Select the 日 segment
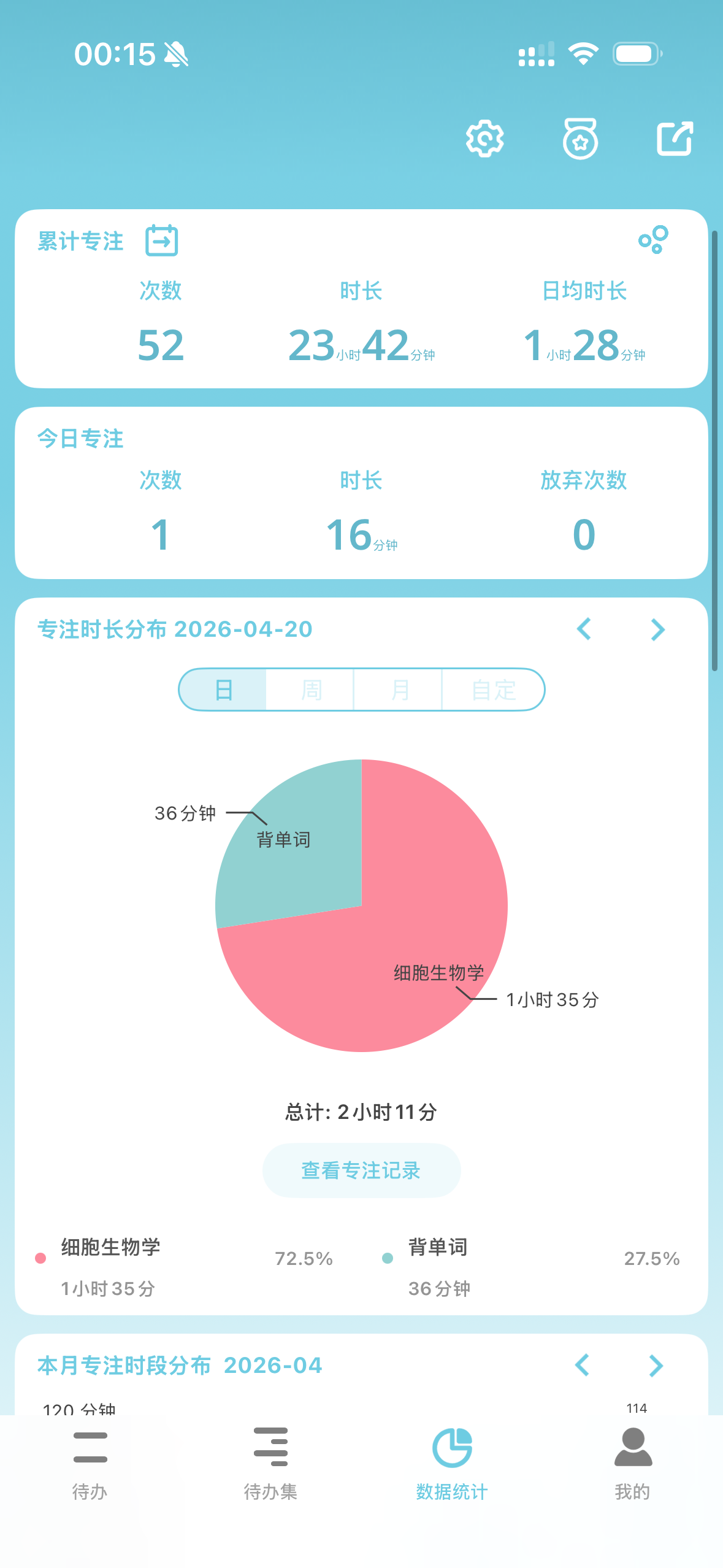This screenshot has width=723, height=1568. [223, 690]
